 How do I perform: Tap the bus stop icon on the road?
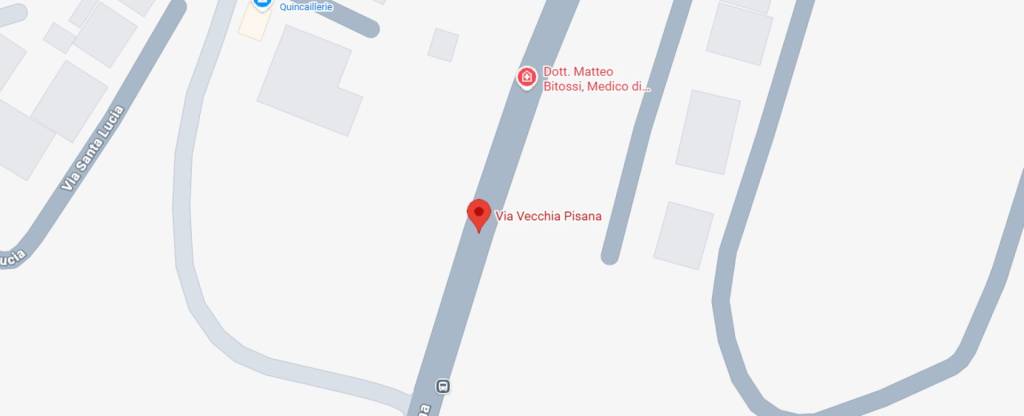444,385
